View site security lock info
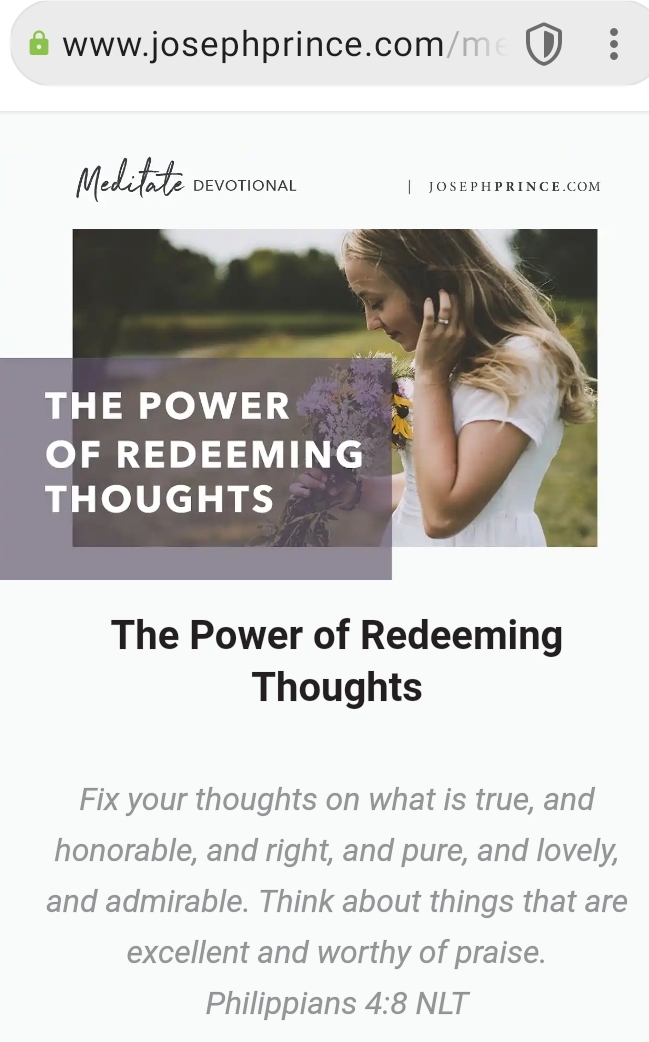Image resolution: width=649 pixels, height=1042 pixels. point(39,44)
